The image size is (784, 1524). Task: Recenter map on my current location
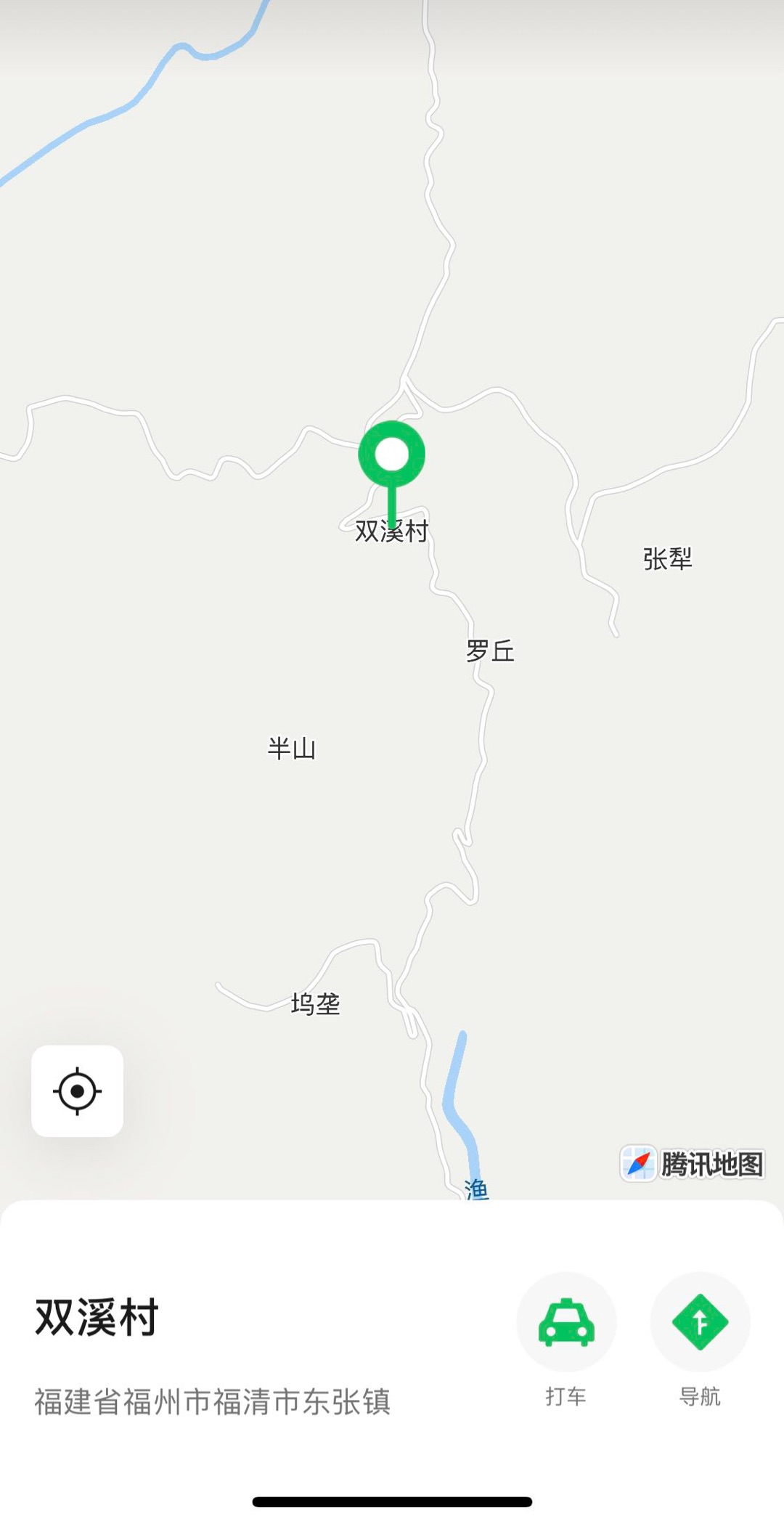(x=77, y=1091)
